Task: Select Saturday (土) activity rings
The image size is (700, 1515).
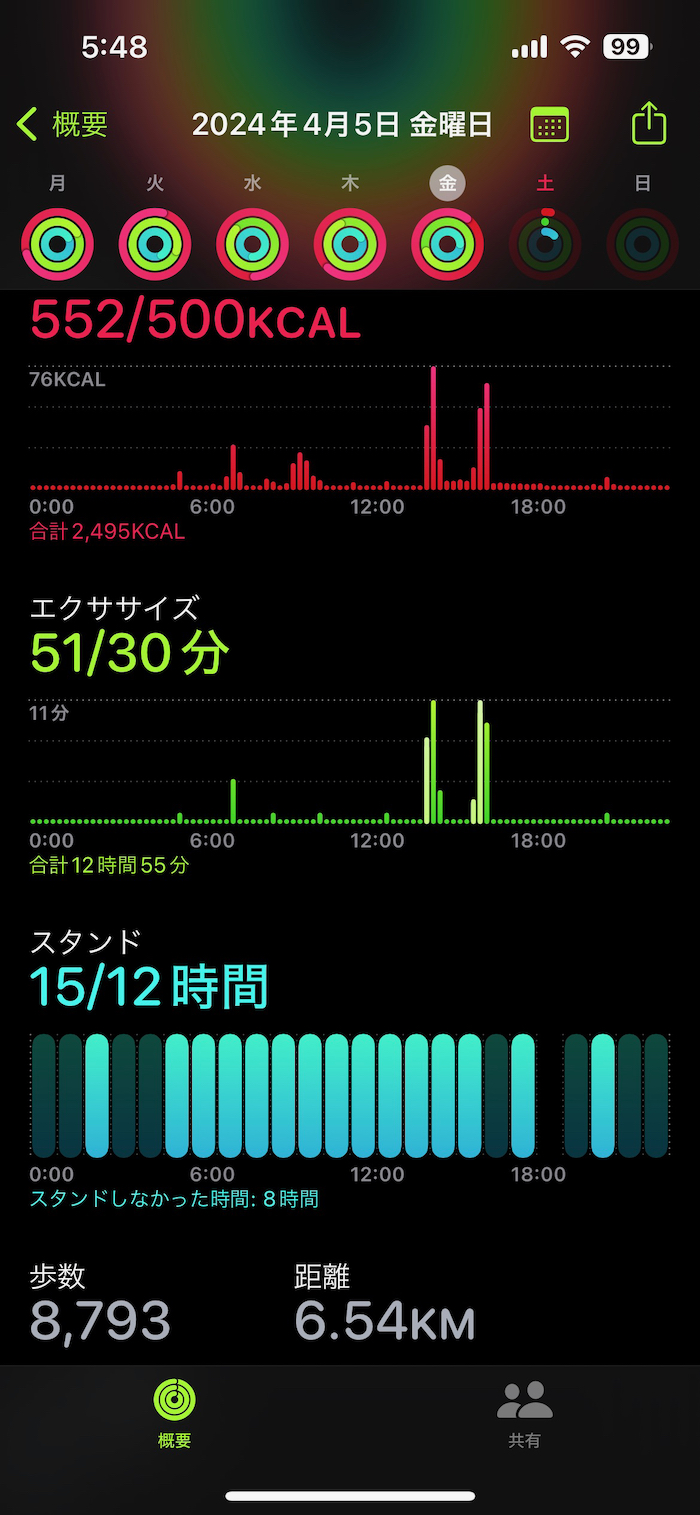Action: [x=545, y=243]
